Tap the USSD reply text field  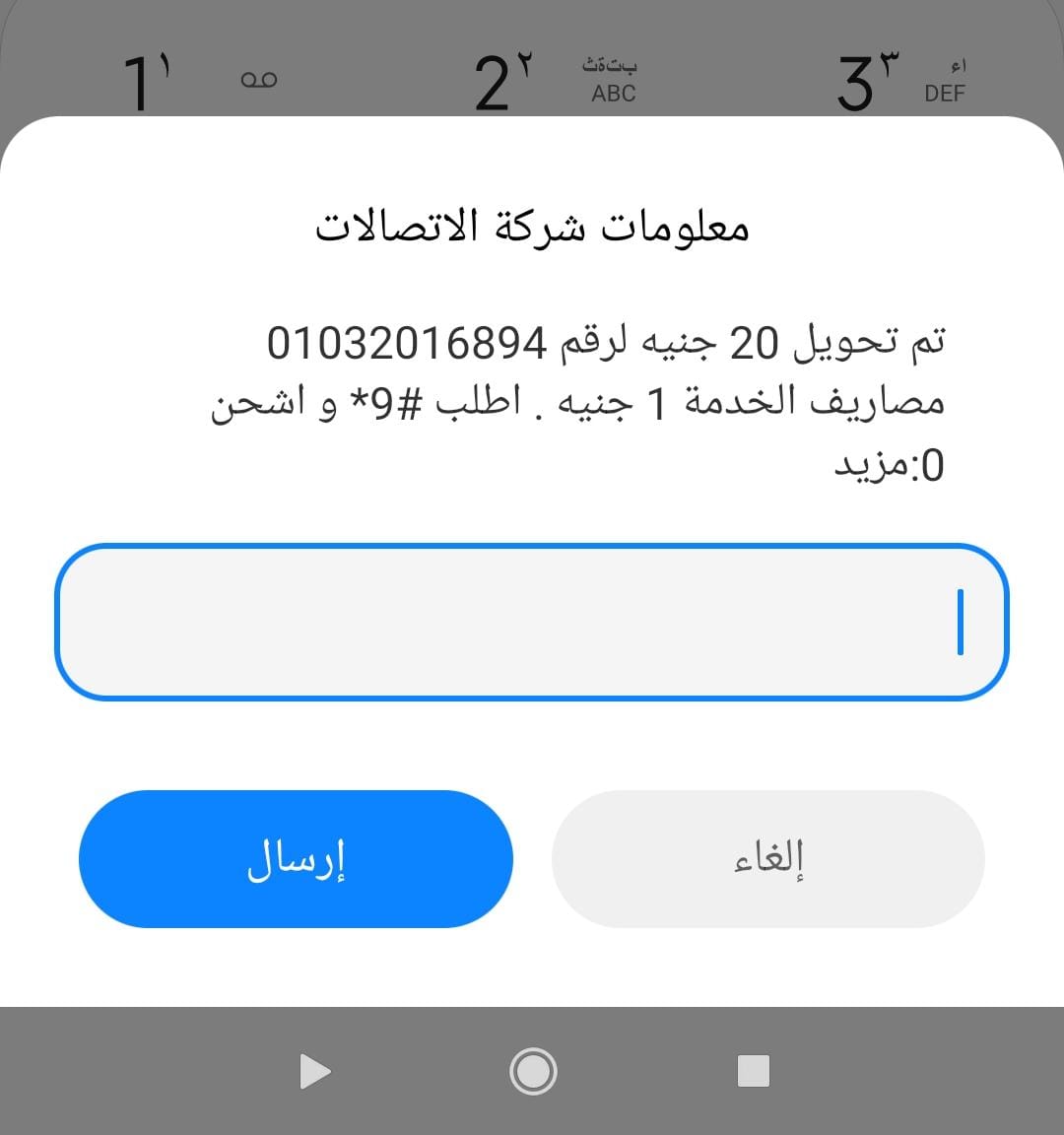(532, 622)
